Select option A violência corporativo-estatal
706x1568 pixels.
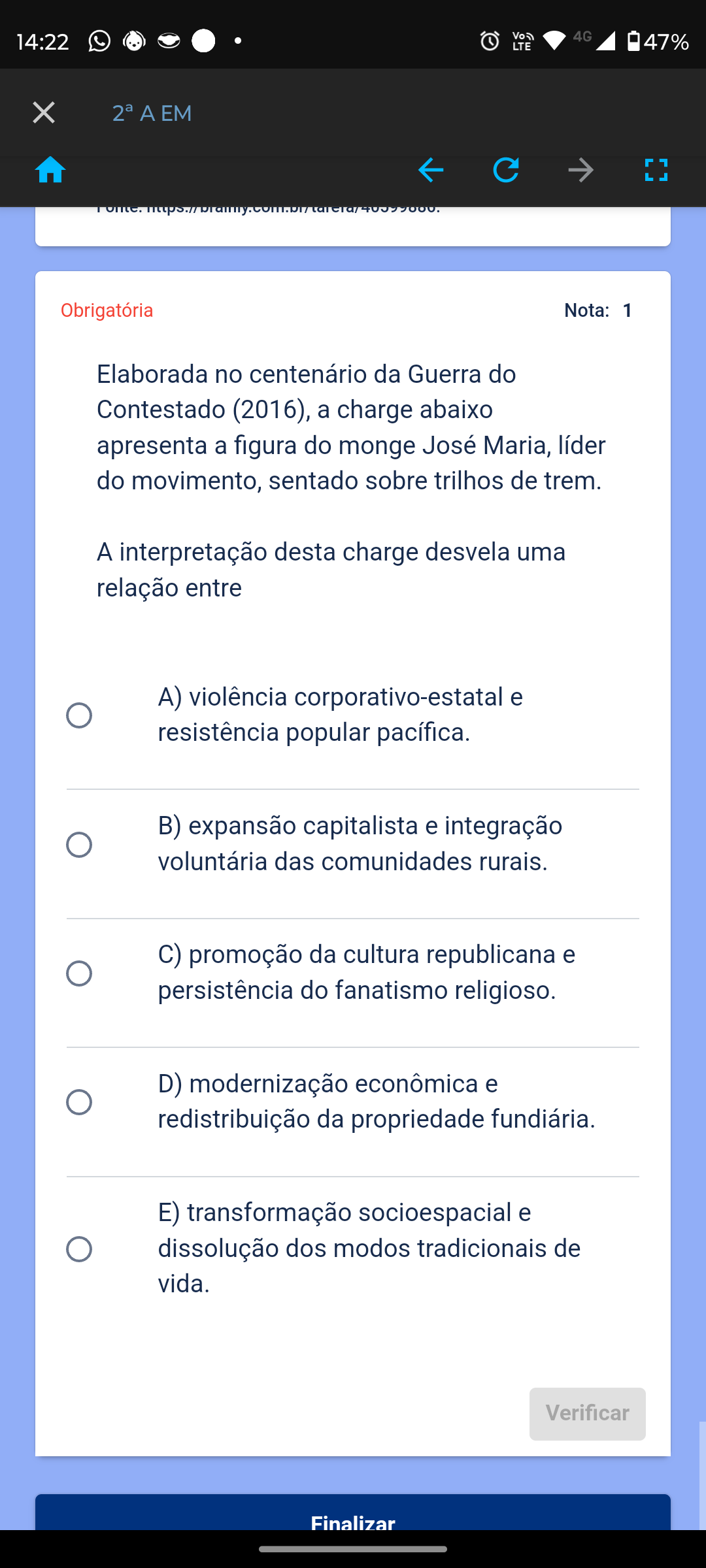[79, 715]
